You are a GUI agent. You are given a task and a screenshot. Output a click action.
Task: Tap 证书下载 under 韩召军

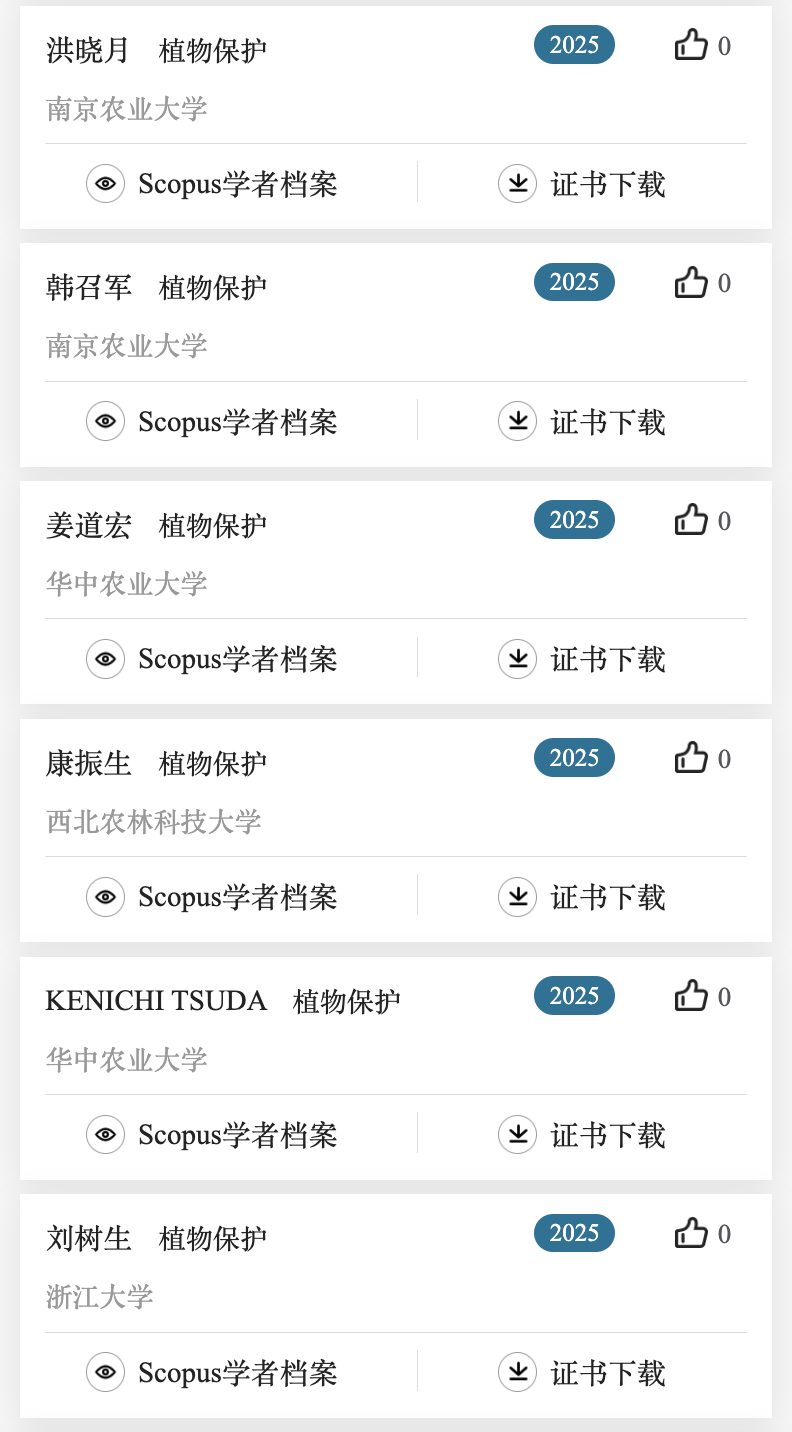(582, 422)
